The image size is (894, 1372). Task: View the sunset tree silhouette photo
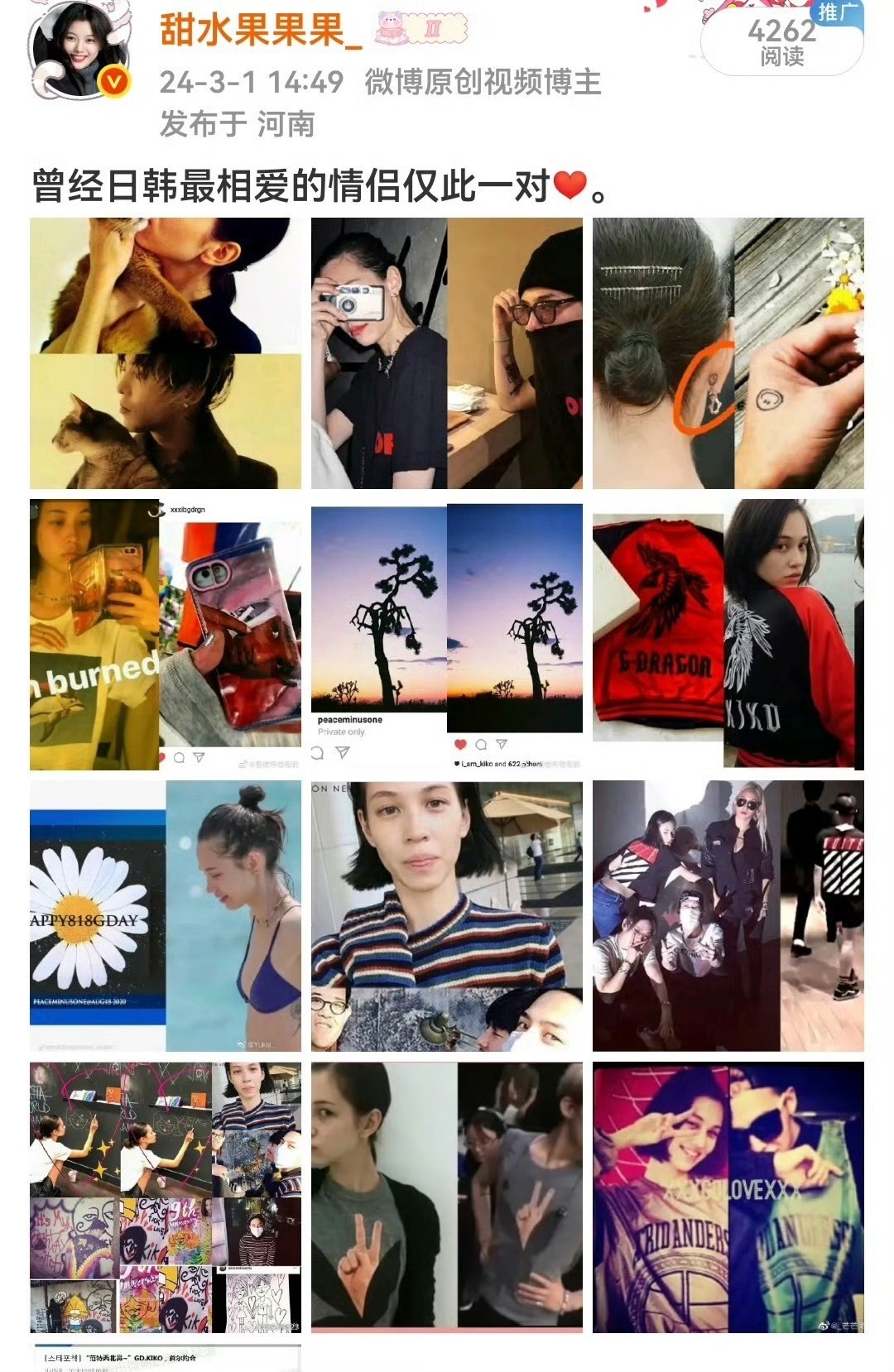pyautogui.click(x=446, y=635)
